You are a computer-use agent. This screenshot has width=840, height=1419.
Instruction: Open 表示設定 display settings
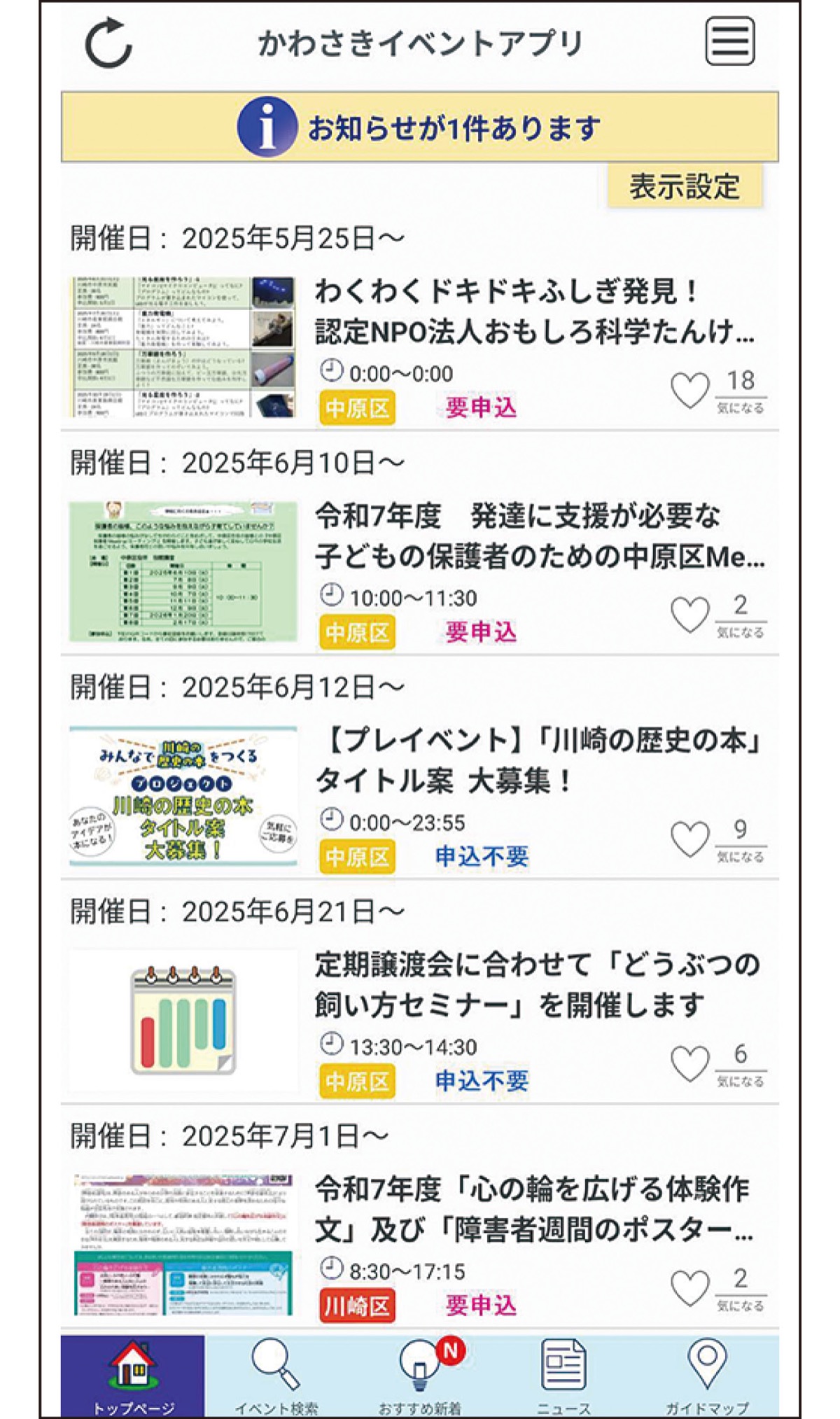tap(684, 186)
